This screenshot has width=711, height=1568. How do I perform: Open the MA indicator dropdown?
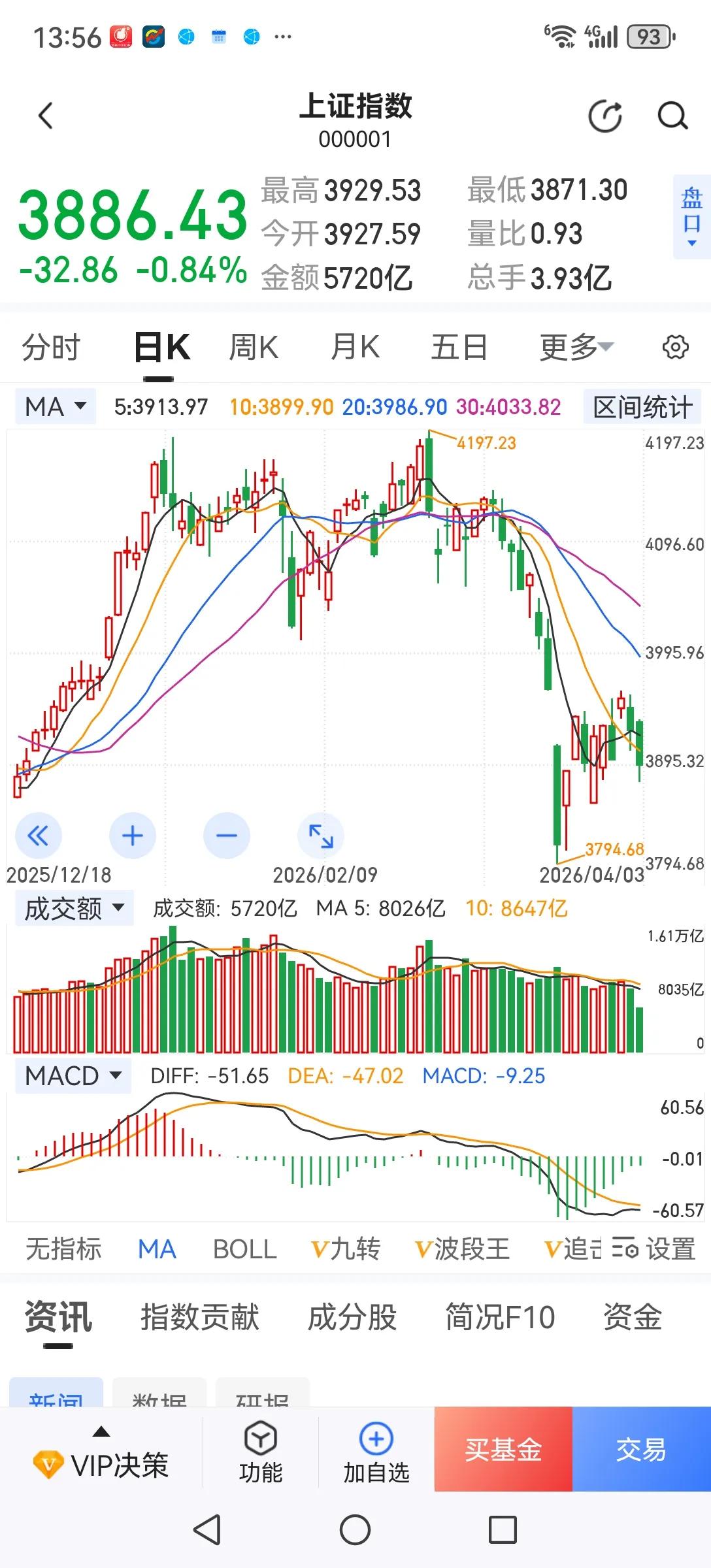tap(54, 406)
